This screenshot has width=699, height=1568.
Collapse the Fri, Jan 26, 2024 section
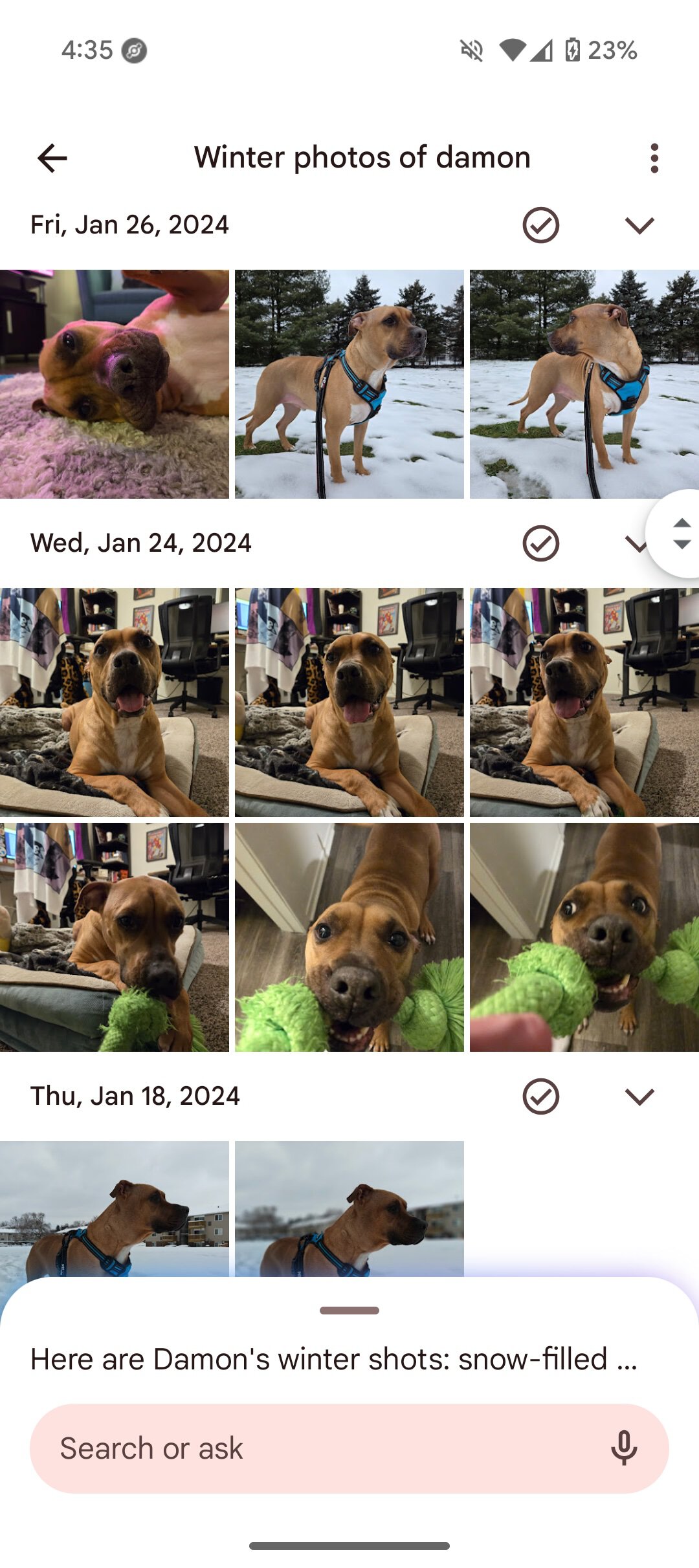tap(639, 225)
